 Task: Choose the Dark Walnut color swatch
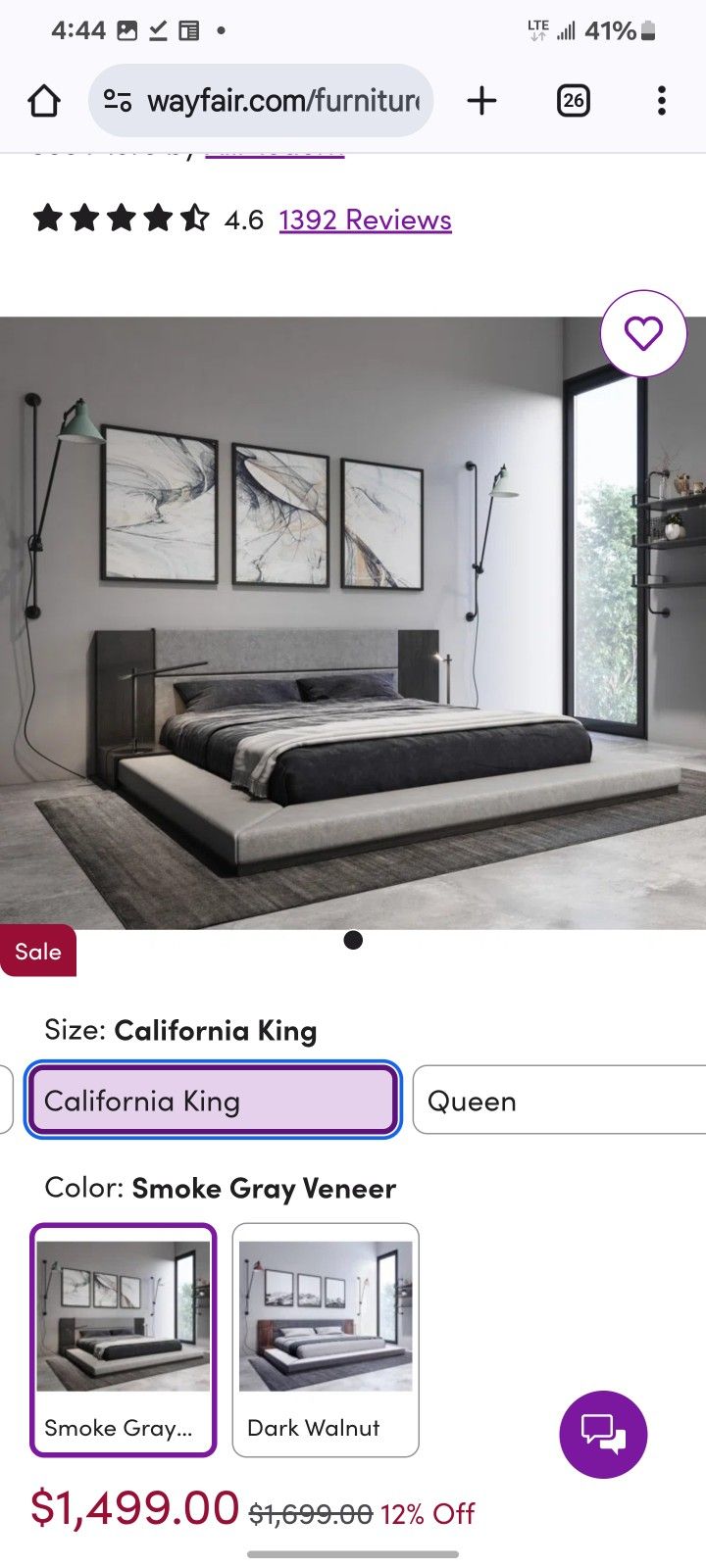click(x=326, y=1340)
